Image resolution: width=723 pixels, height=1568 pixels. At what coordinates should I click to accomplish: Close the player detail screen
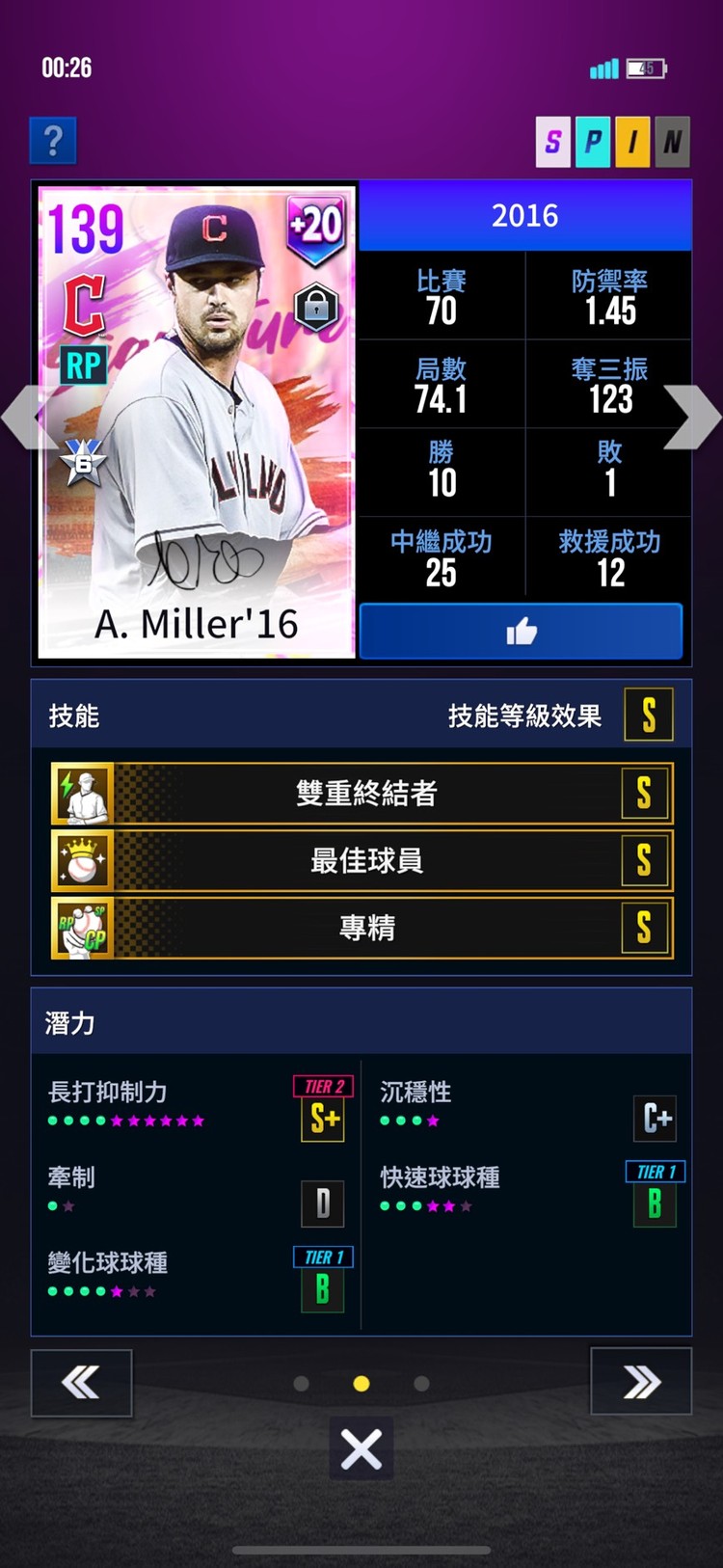point(361,1448)
